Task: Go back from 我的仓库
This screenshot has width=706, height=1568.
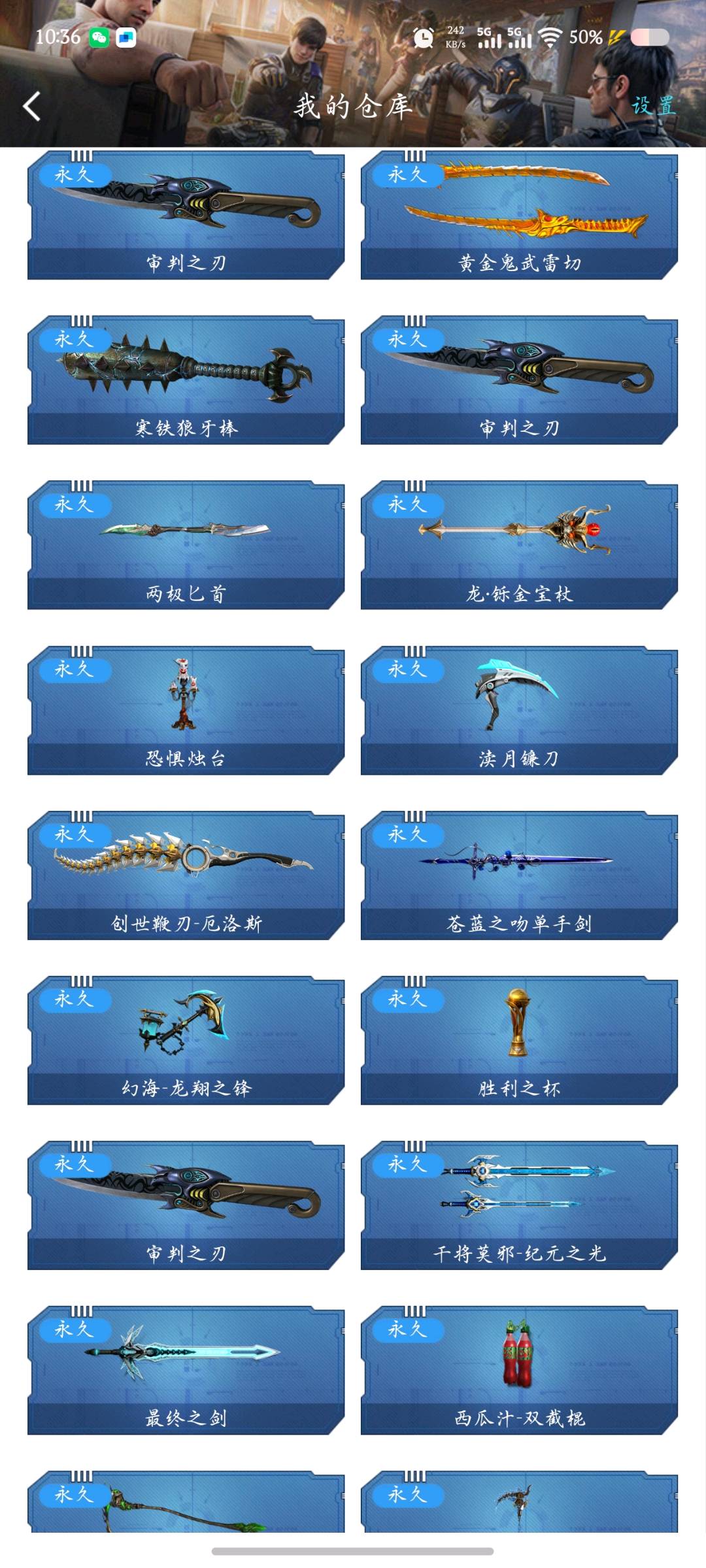Action: (31, 106)
